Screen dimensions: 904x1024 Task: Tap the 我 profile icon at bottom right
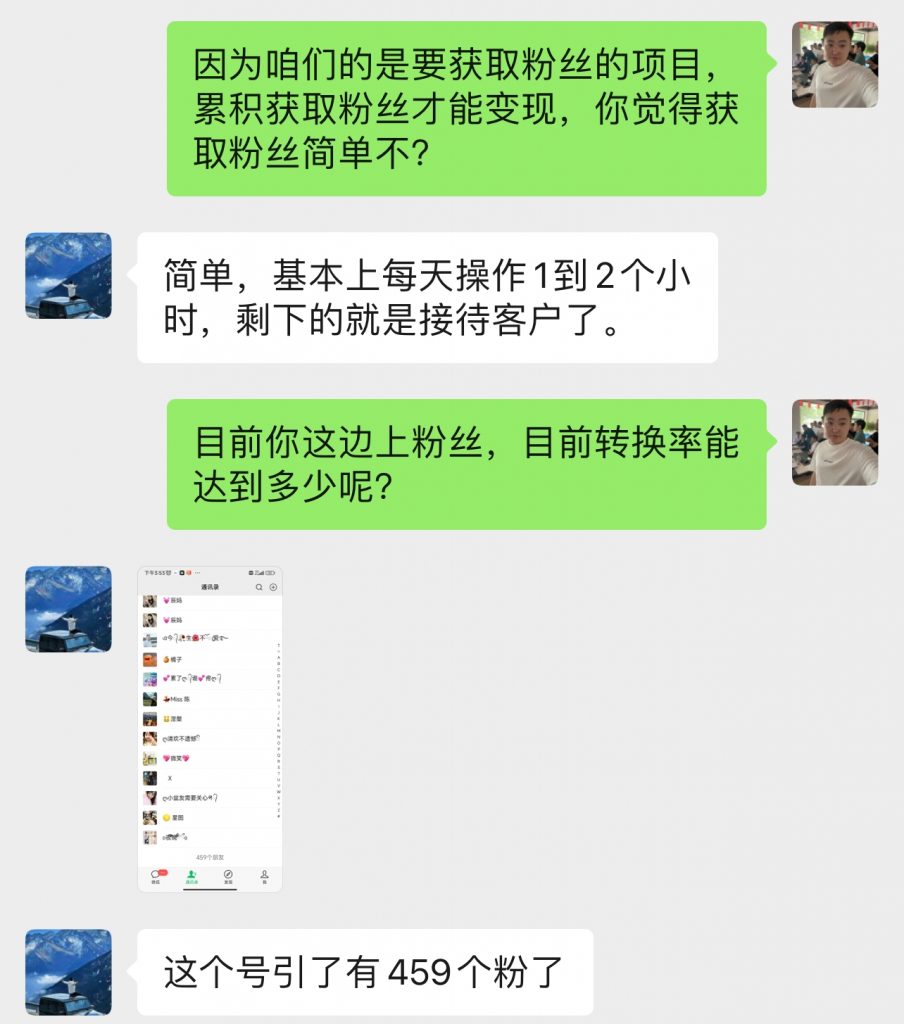click(264, 874)
